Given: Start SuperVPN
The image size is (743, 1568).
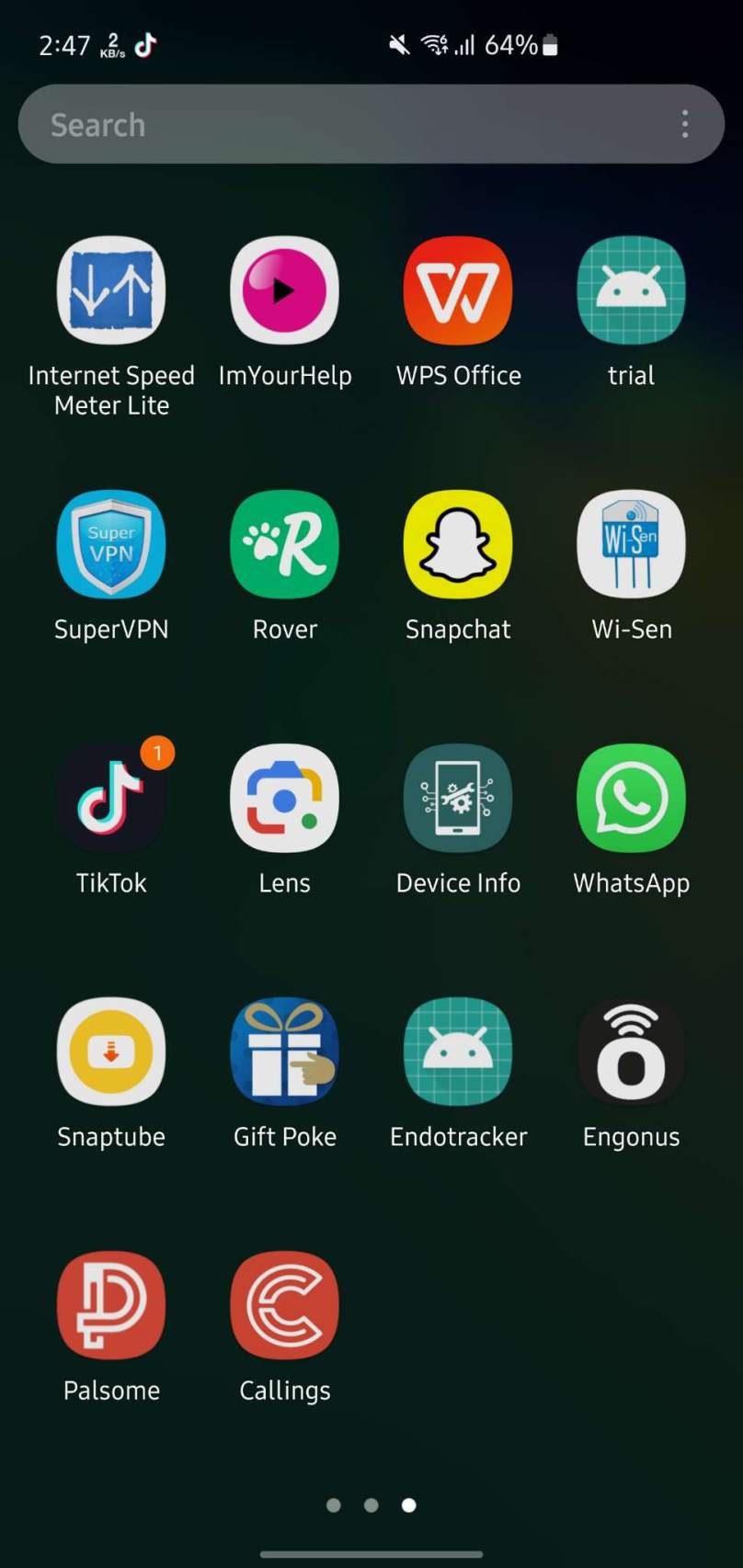Looking at the screenshot, I should tap(111, 544).
